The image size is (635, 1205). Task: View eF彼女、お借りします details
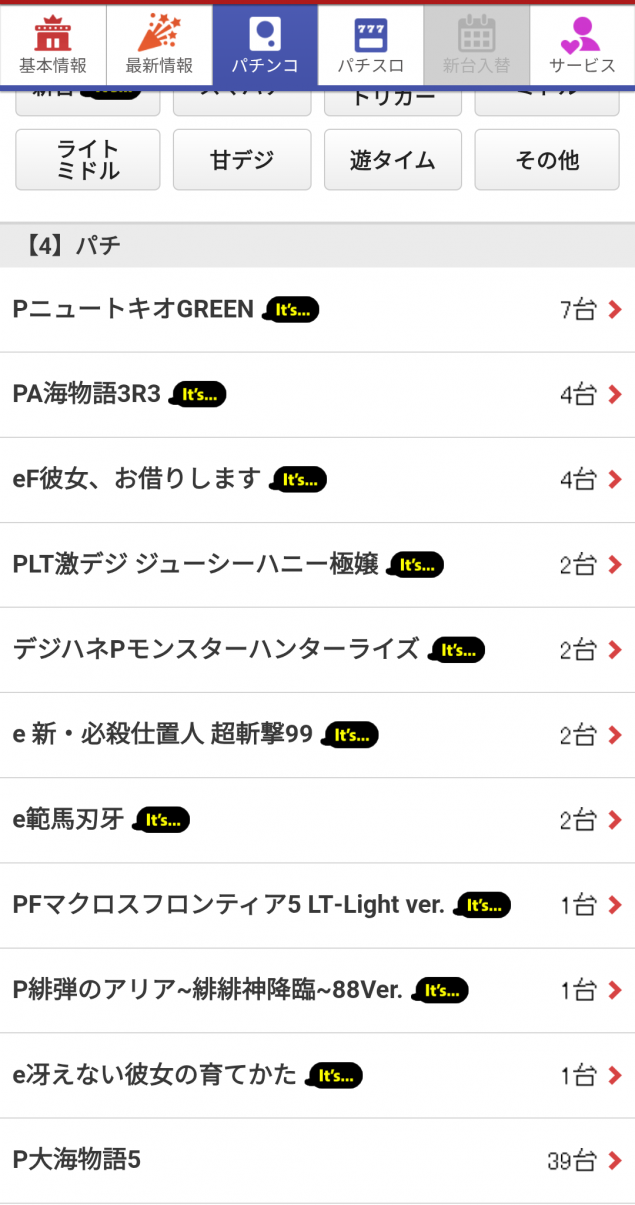coord(317,480)
